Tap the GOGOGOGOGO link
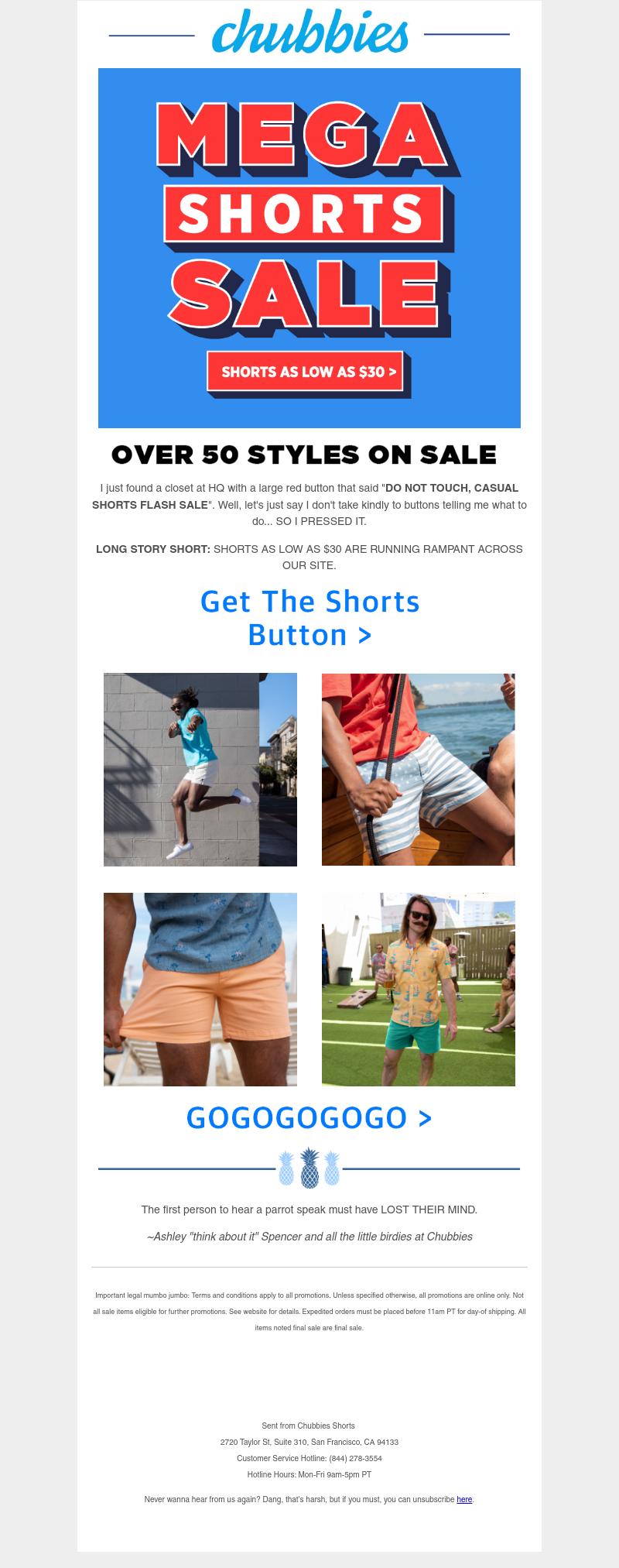Screen dimensions: 619x1568 309,1117
